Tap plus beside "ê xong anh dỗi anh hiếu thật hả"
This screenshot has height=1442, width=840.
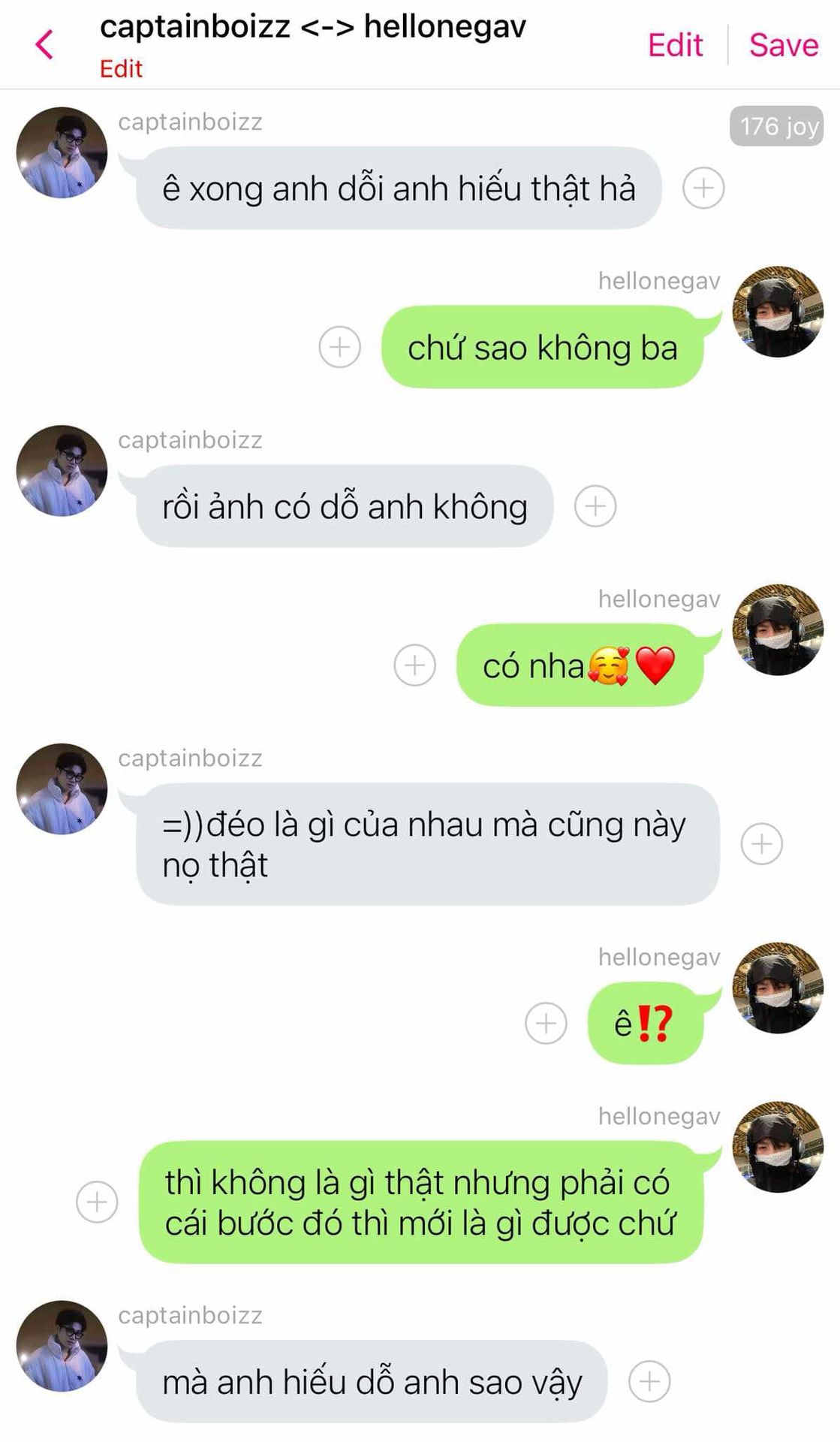tap(703, 188)
